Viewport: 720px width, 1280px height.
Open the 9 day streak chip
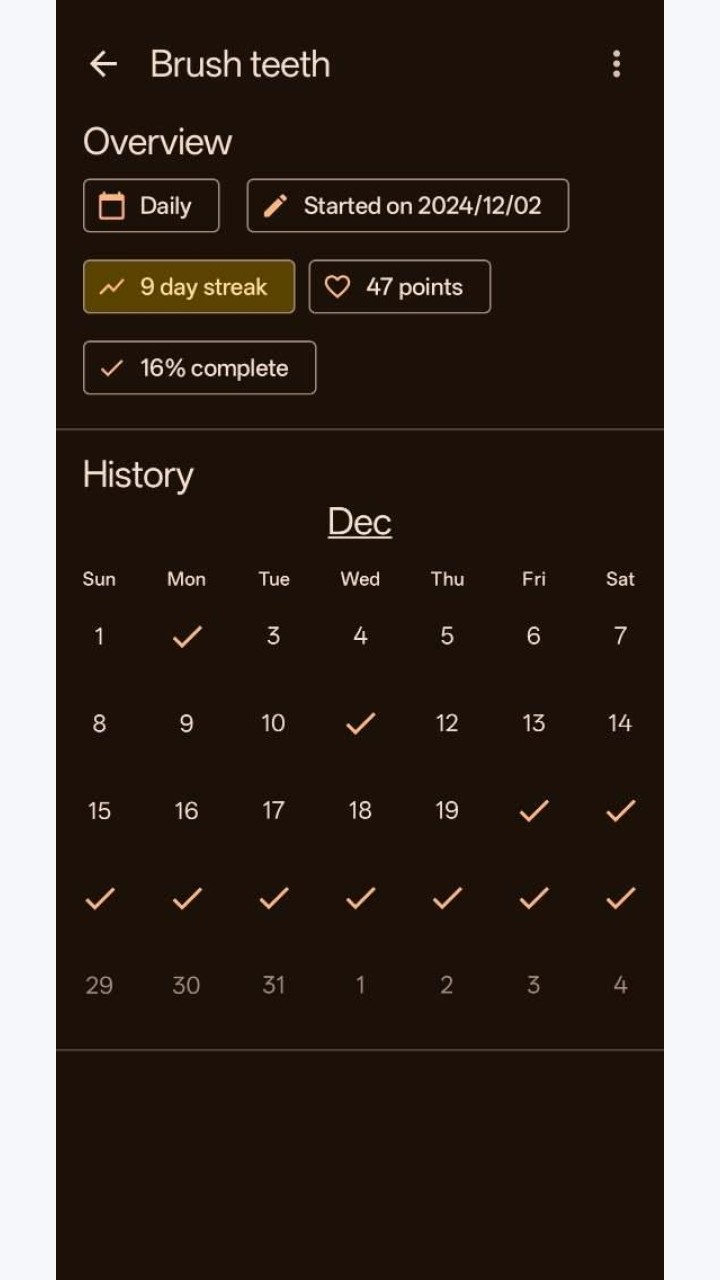point(189,287)
